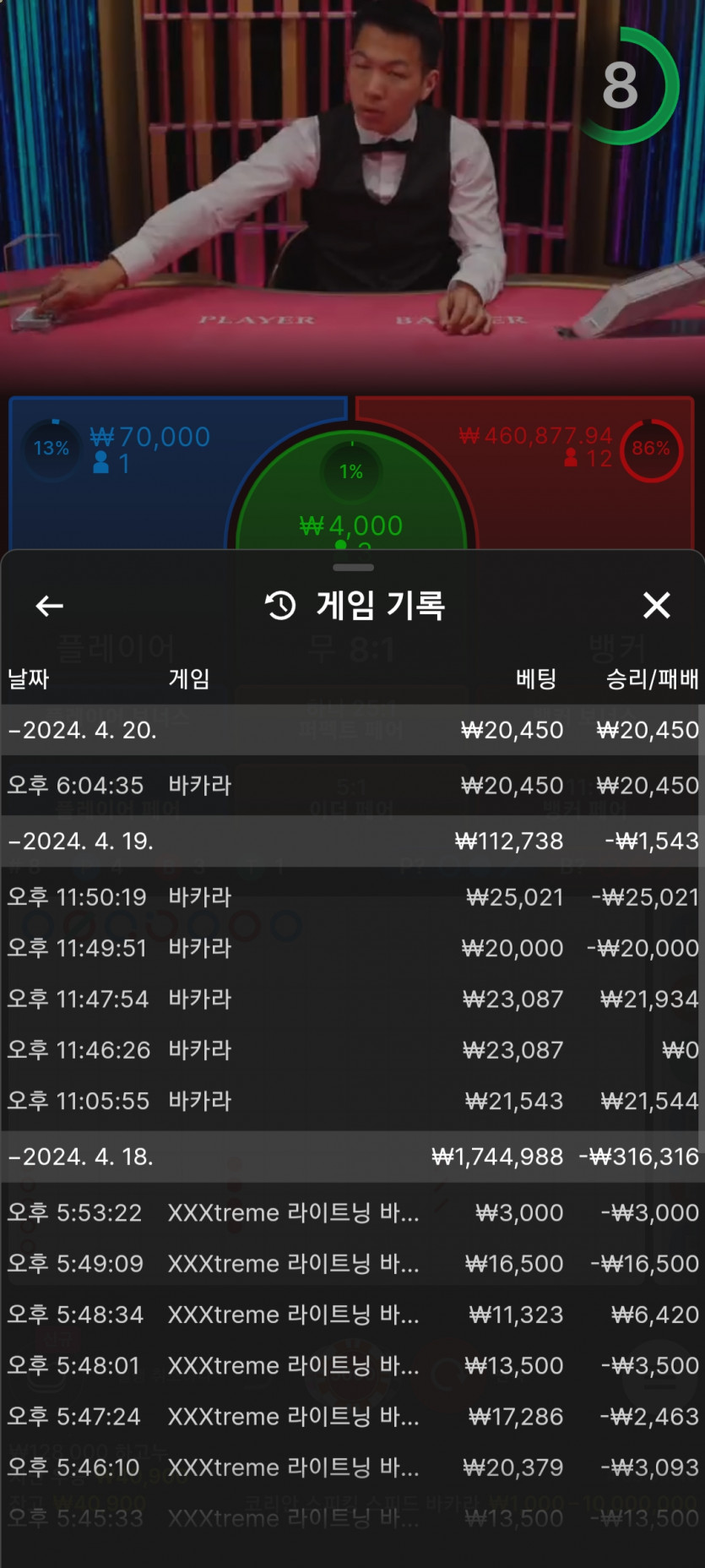Collapse the 2024. 4. 20. date group
The image size is (705, 1568).
click(83, 730)
